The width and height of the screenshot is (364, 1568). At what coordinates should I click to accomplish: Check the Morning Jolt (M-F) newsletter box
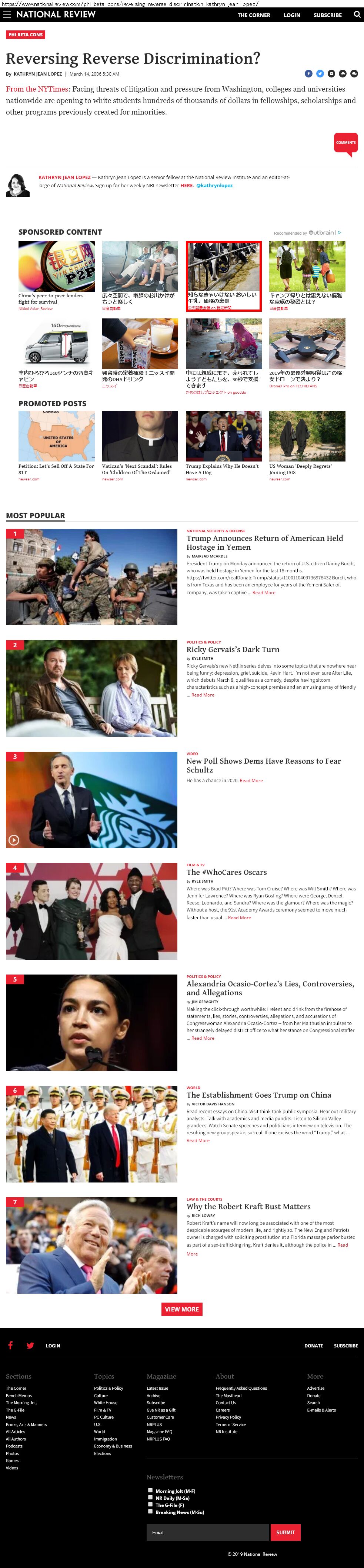(151, 1491)
